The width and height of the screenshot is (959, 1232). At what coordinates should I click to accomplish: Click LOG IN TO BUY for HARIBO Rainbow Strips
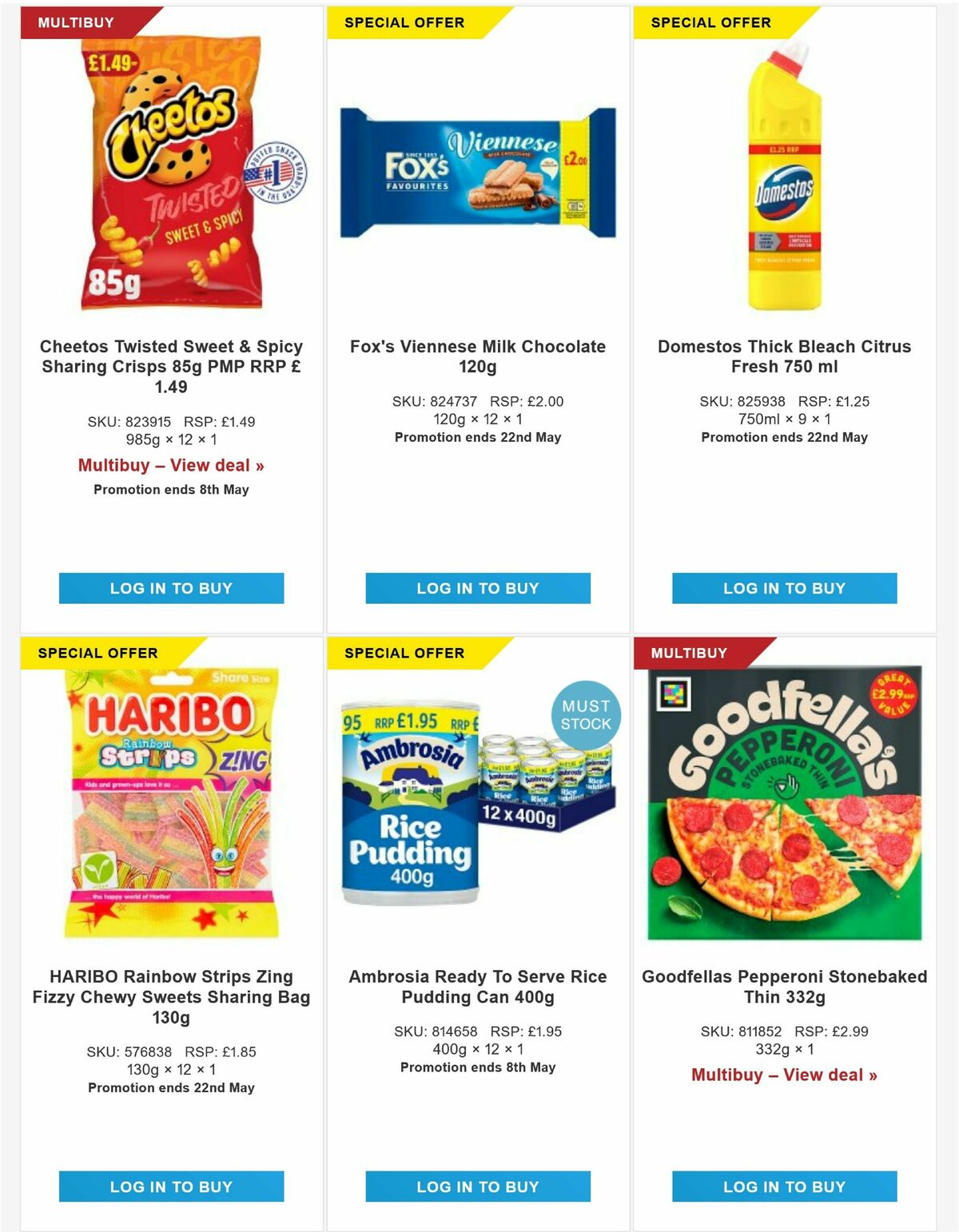click(171, 1186)
